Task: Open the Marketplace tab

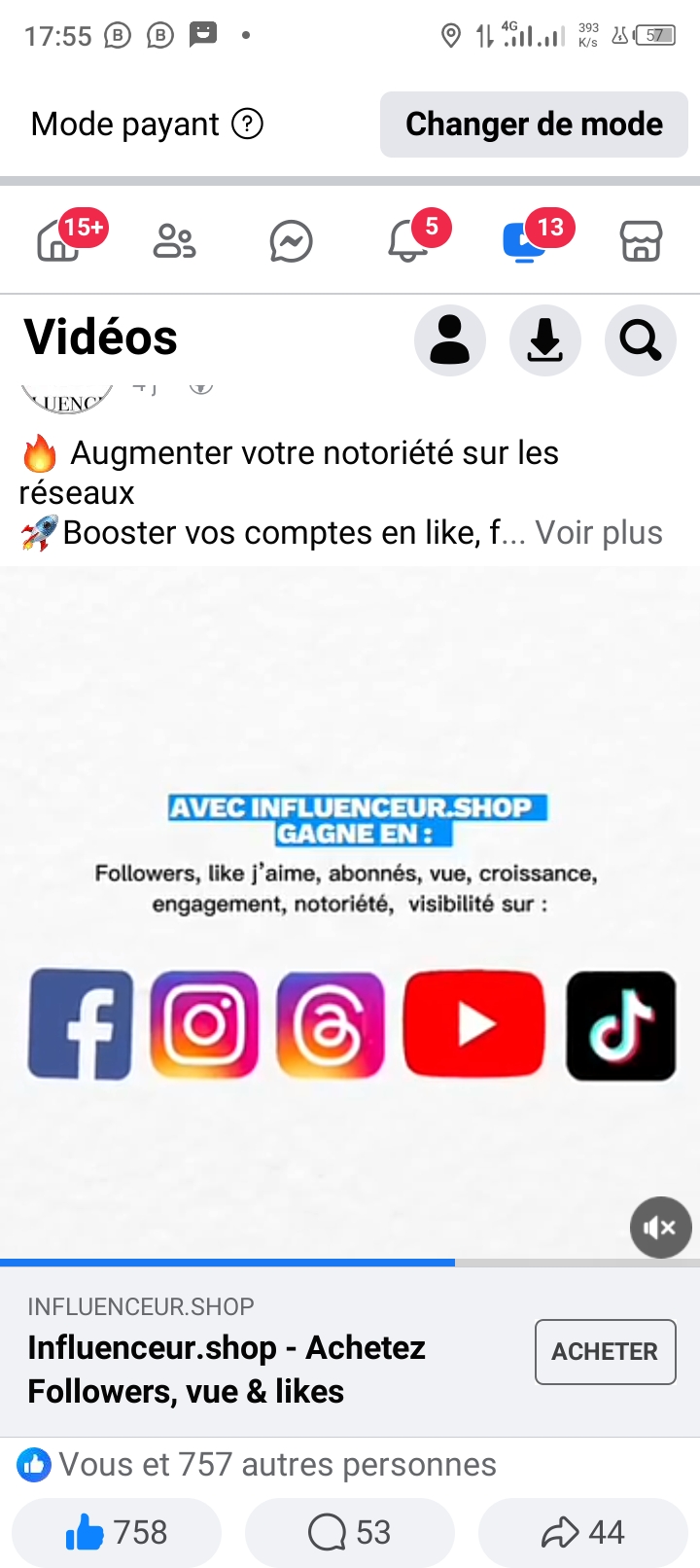Action: [642, 241]
